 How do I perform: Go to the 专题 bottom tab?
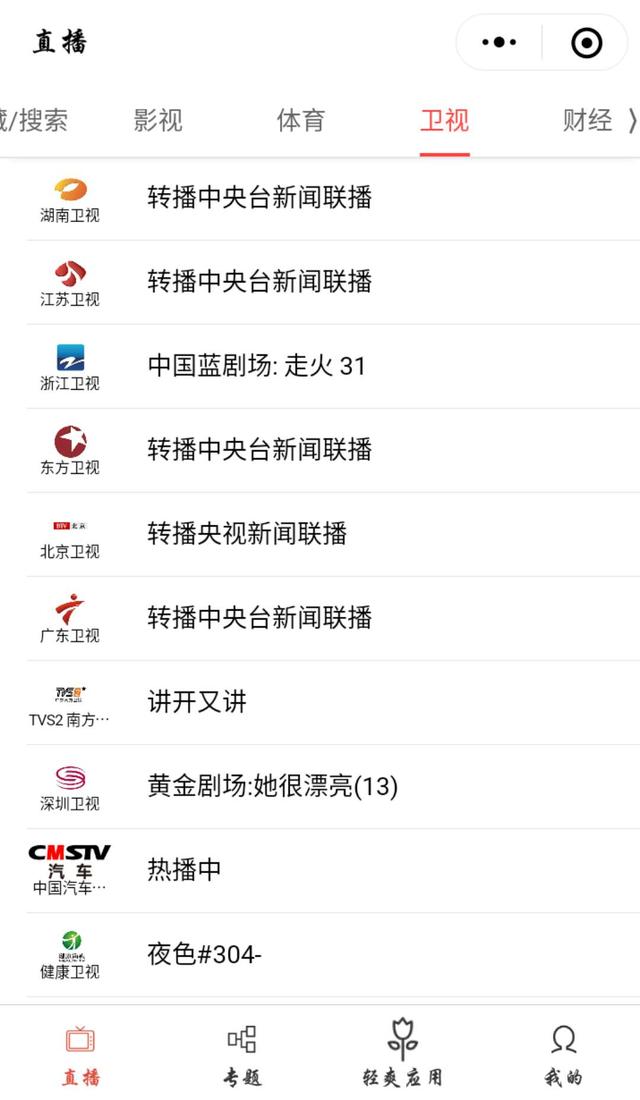[241, 1054]
